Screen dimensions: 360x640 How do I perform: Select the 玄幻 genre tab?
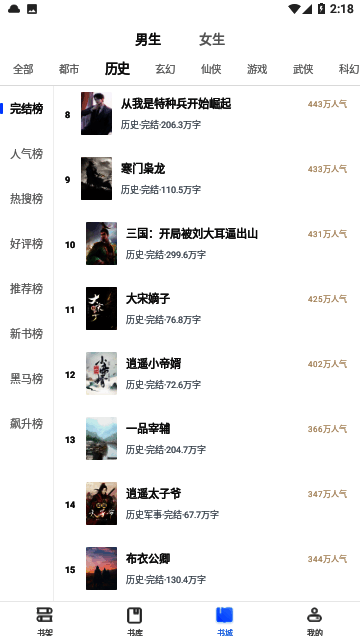165,69
